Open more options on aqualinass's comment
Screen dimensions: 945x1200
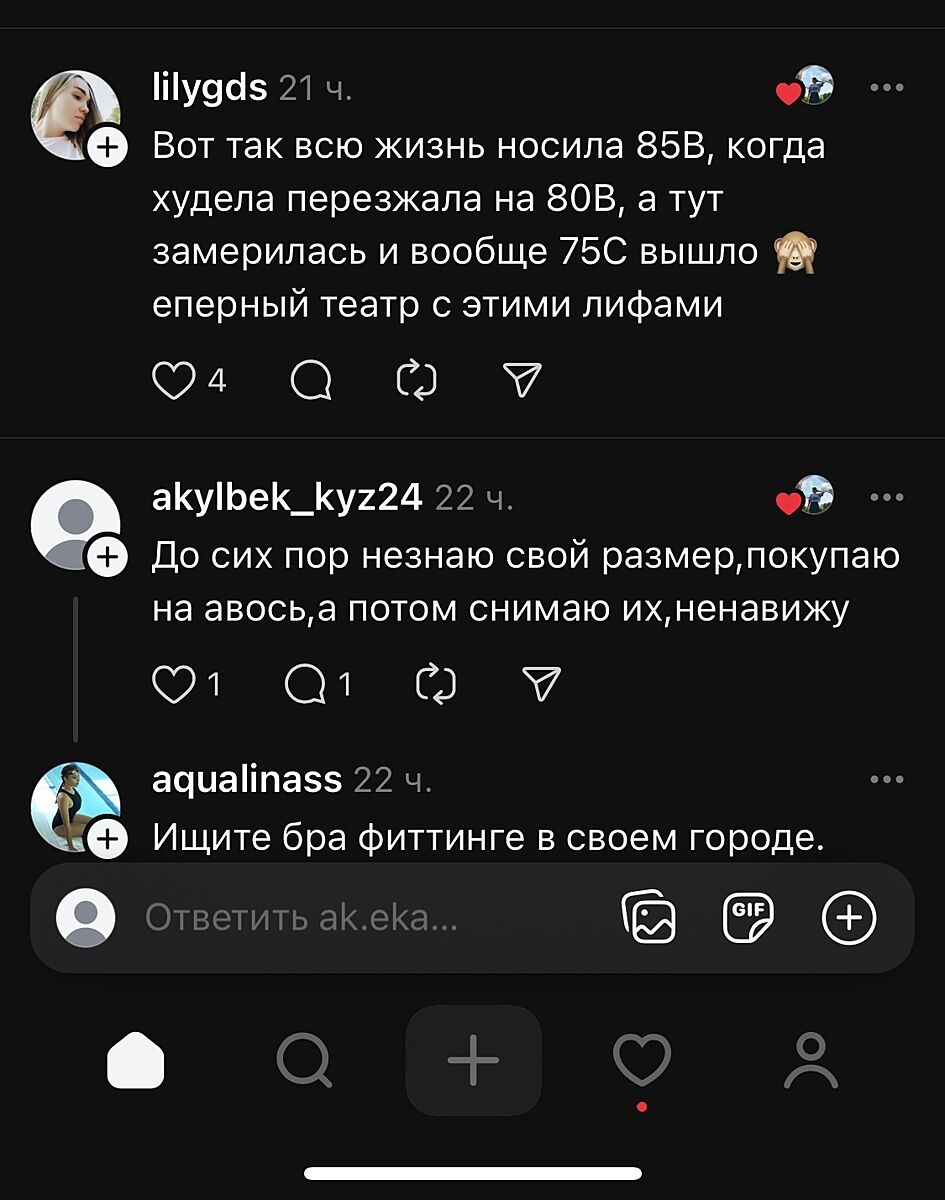[x=886, y=780]
